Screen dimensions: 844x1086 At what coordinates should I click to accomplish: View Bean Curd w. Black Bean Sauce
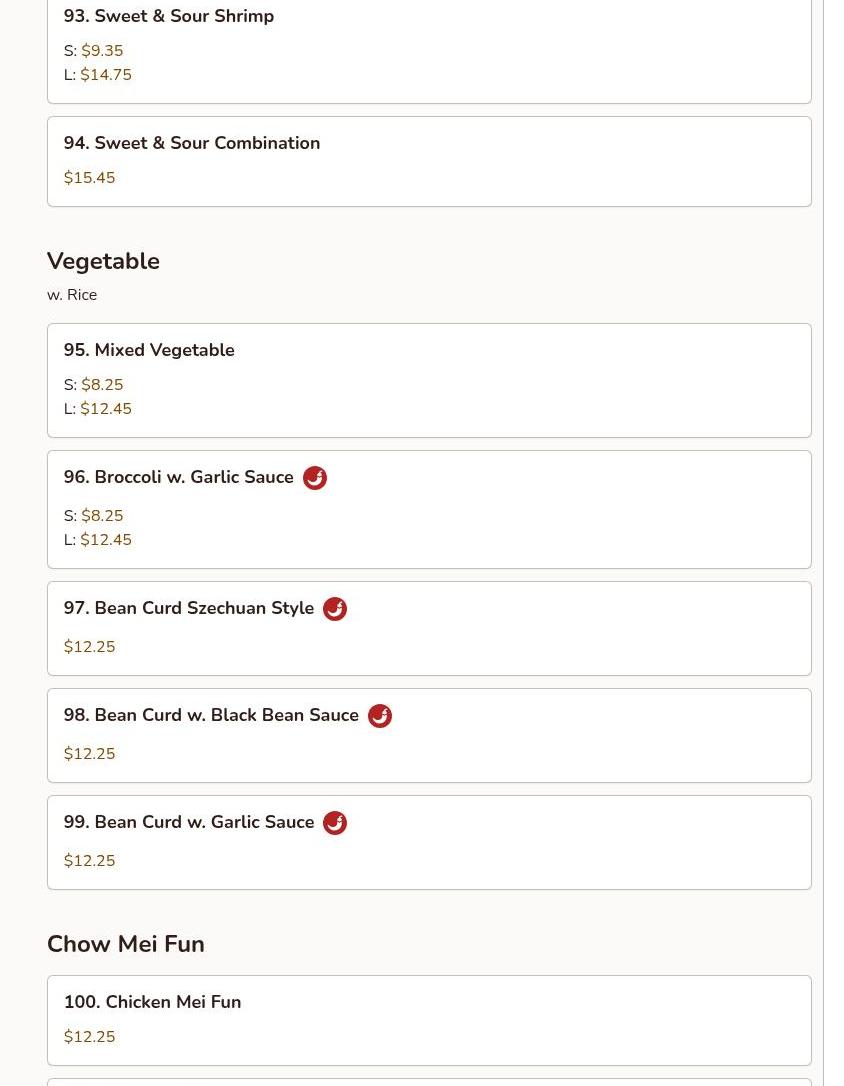click(x=428, y=735)
